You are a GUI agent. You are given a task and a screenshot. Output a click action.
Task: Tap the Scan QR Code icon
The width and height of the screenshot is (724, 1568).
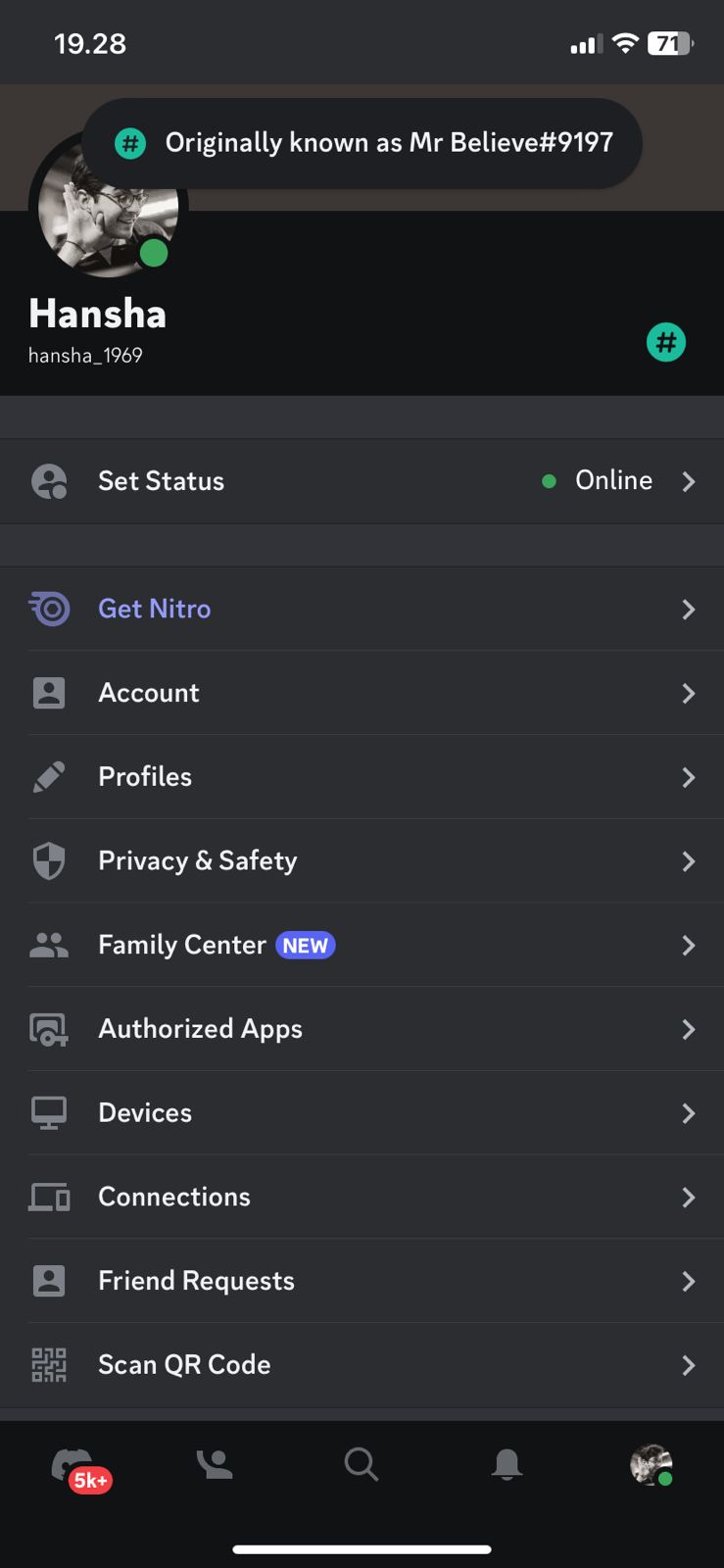tap(49, 1364)
